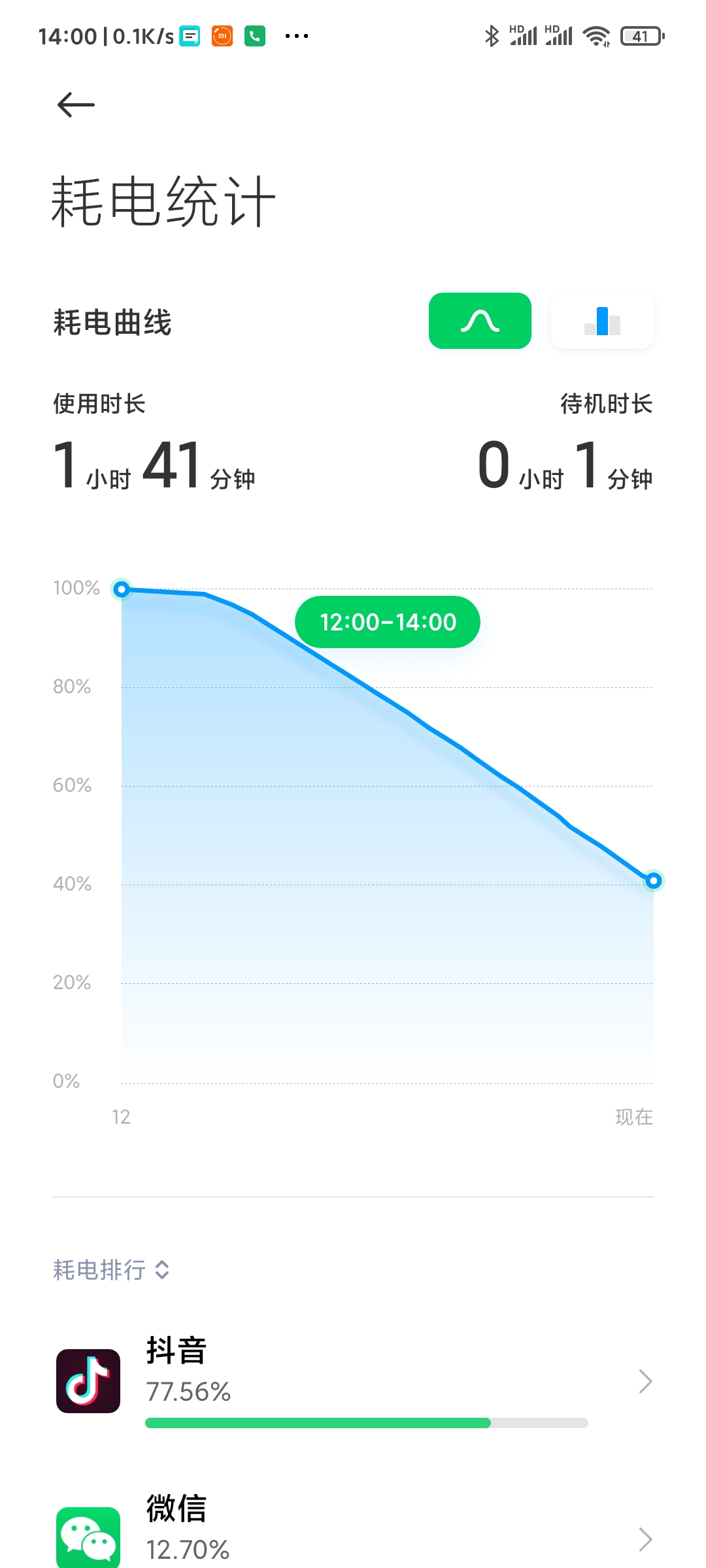Image resolution: width=706 pixels, height=1568 pixels.
Task: Switch to the bar chart view
Action: coord(602,321)
